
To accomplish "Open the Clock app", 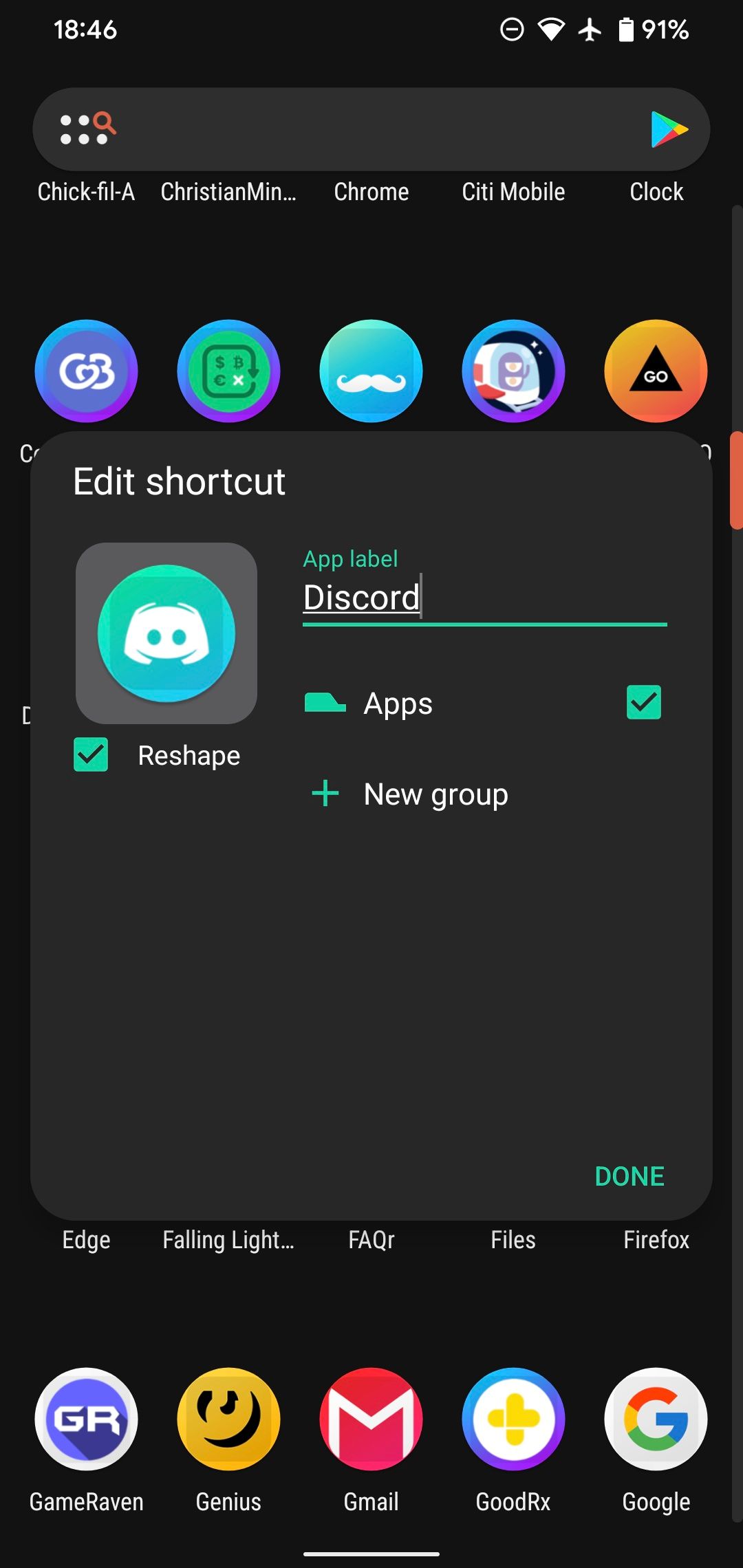I will (x=656, y=192).
